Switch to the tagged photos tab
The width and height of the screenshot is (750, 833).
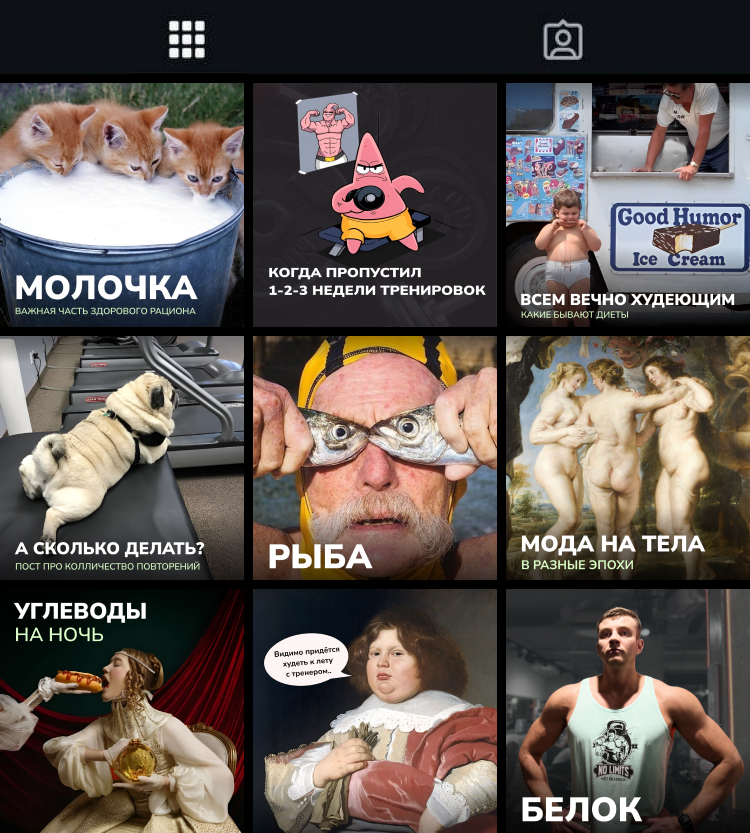tap(562, 40)
